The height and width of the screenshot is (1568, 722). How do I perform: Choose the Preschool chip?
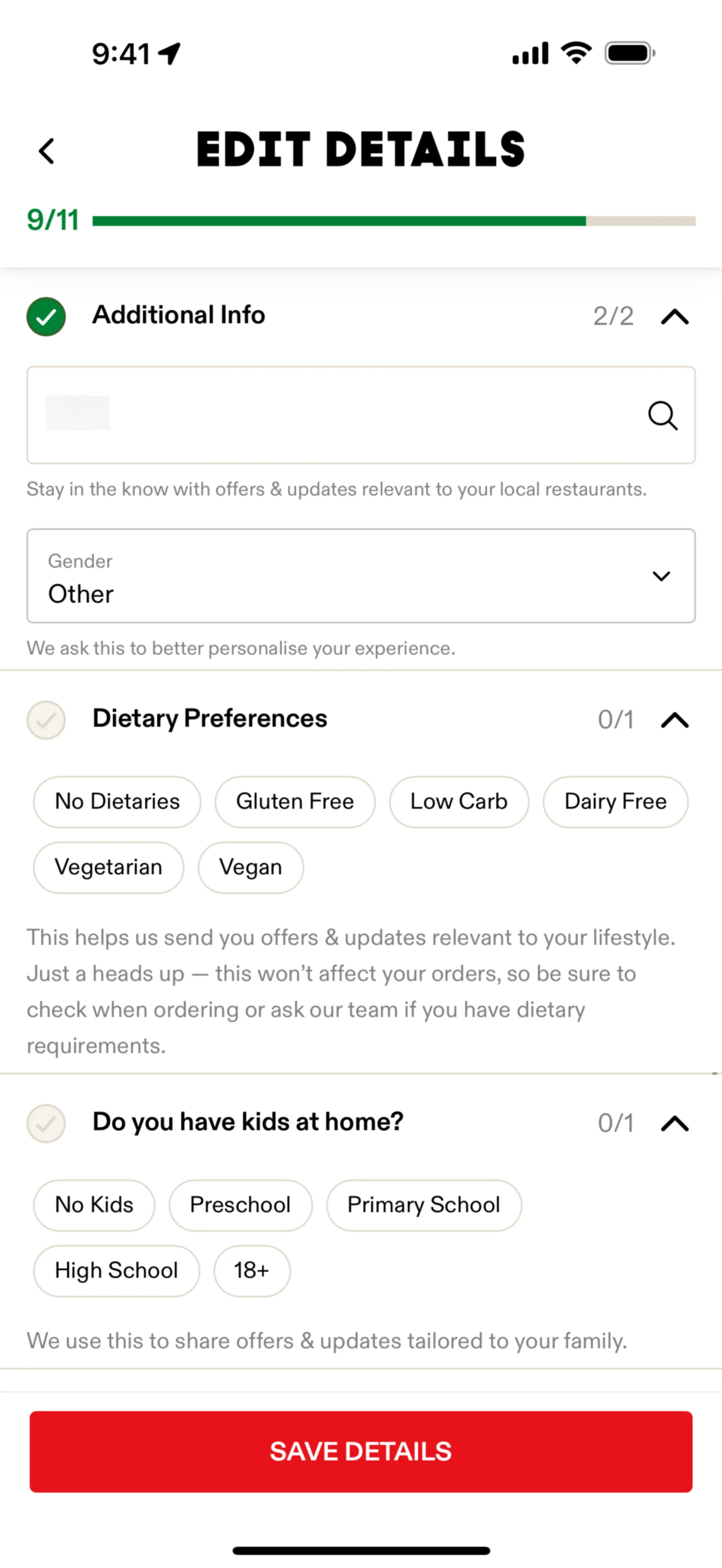(x=240, y=1205)
